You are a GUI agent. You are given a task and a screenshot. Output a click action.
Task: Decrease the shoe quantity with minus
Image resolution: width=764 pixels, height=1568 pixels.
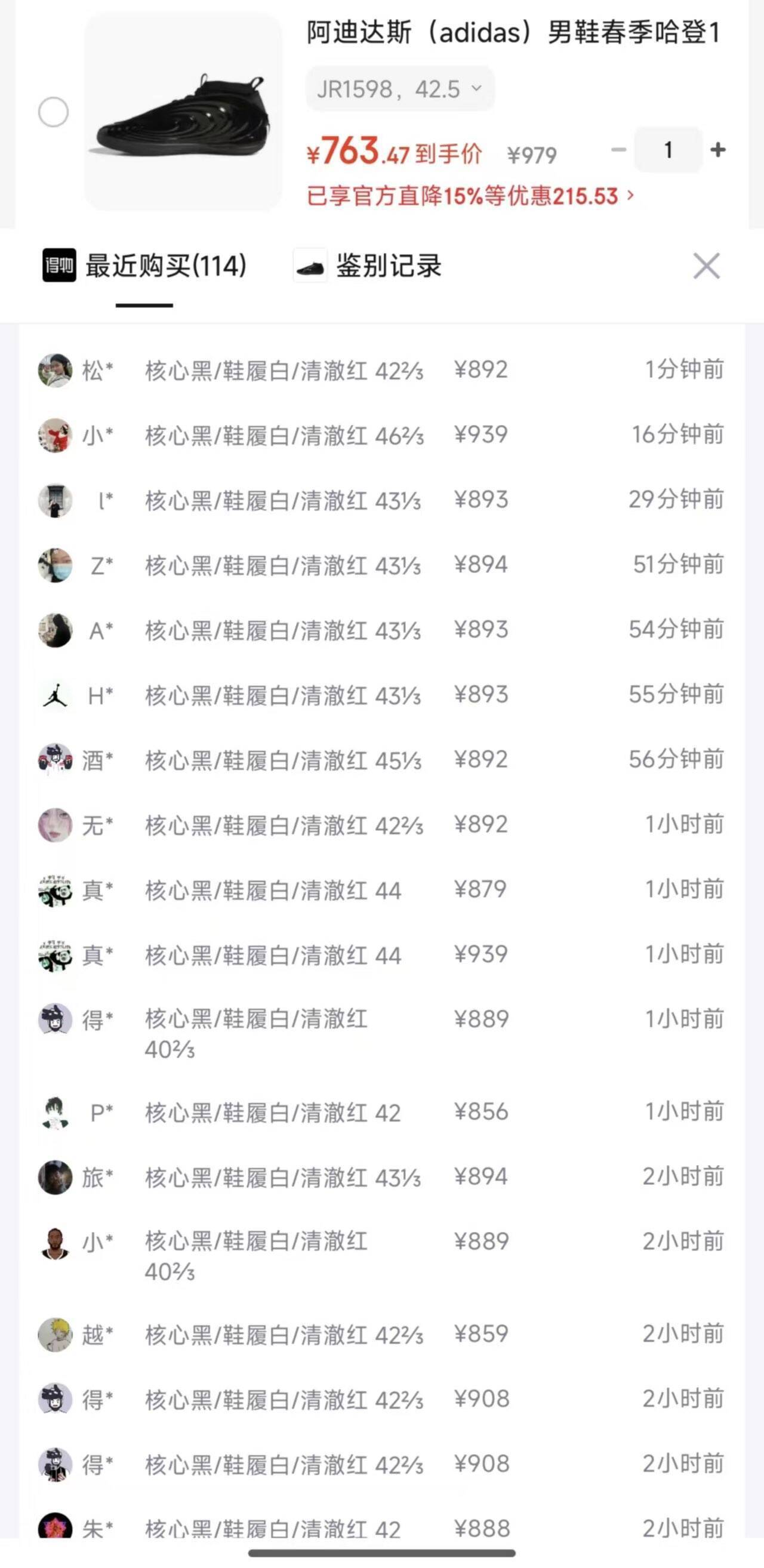point(618,150)
